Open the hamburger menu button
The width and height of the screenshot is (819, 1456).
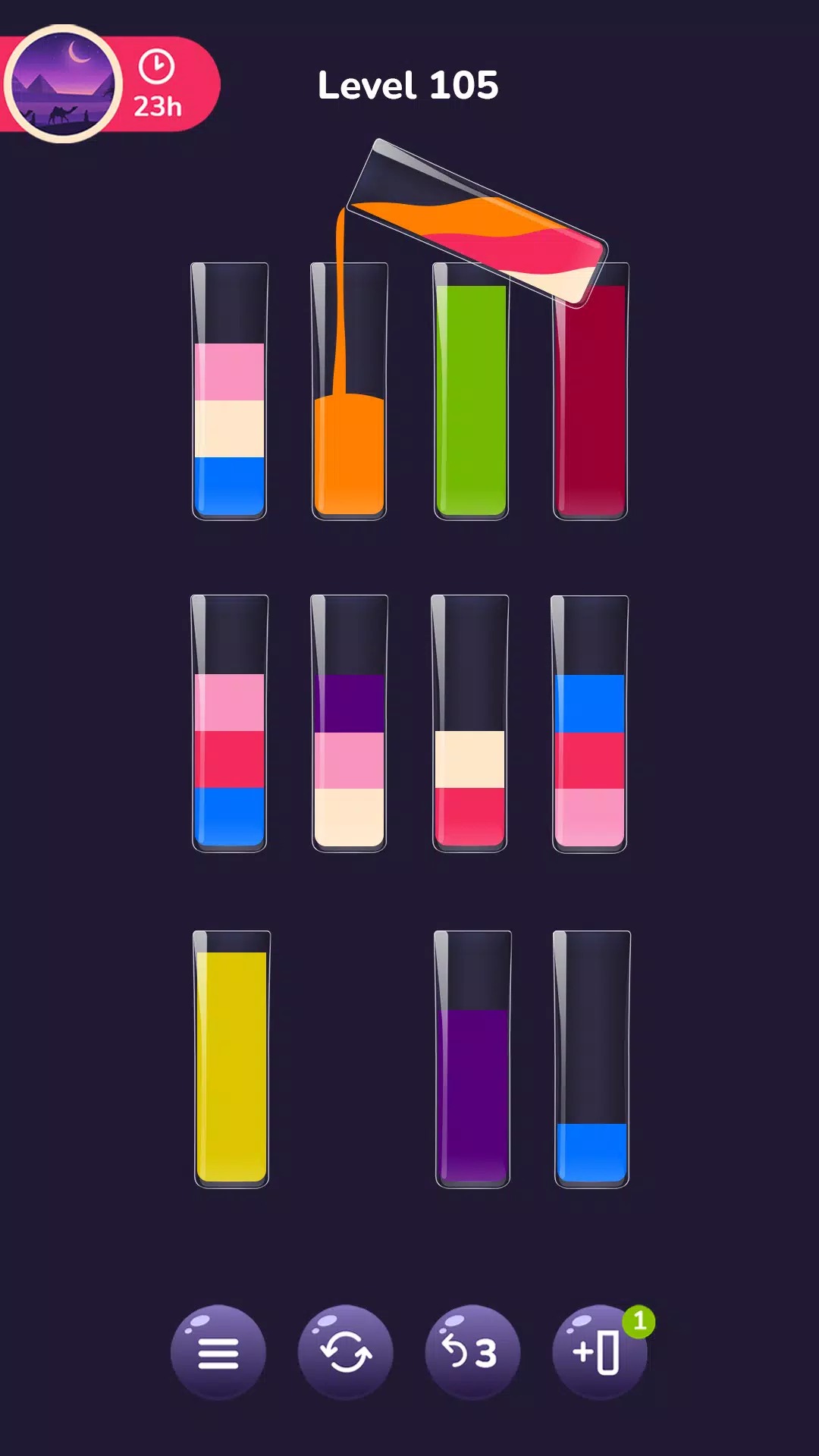click(x=218, y=1352)
